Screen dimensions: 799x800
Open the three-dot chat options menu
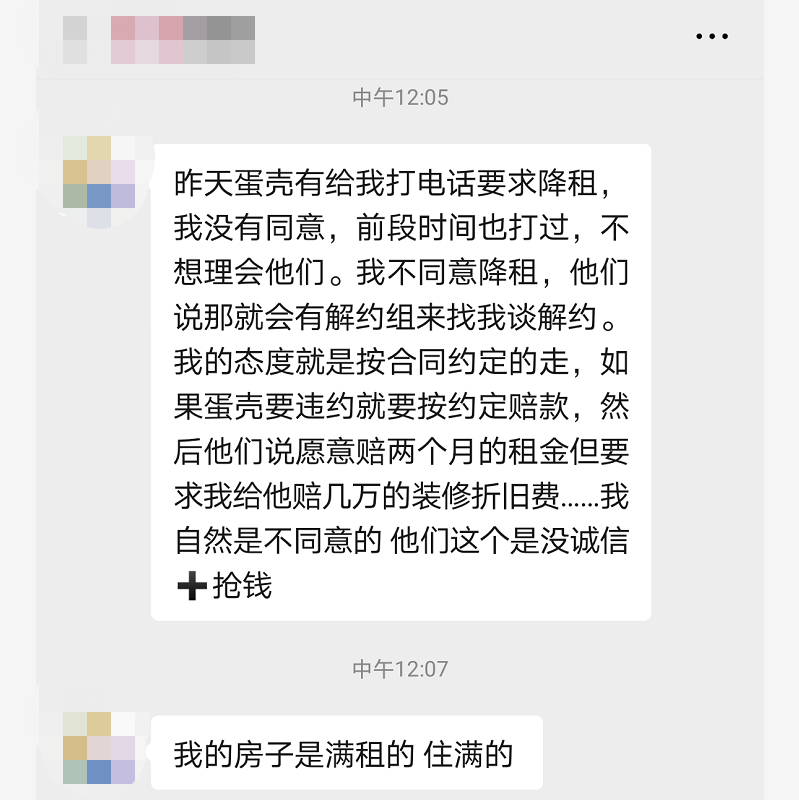711,37
